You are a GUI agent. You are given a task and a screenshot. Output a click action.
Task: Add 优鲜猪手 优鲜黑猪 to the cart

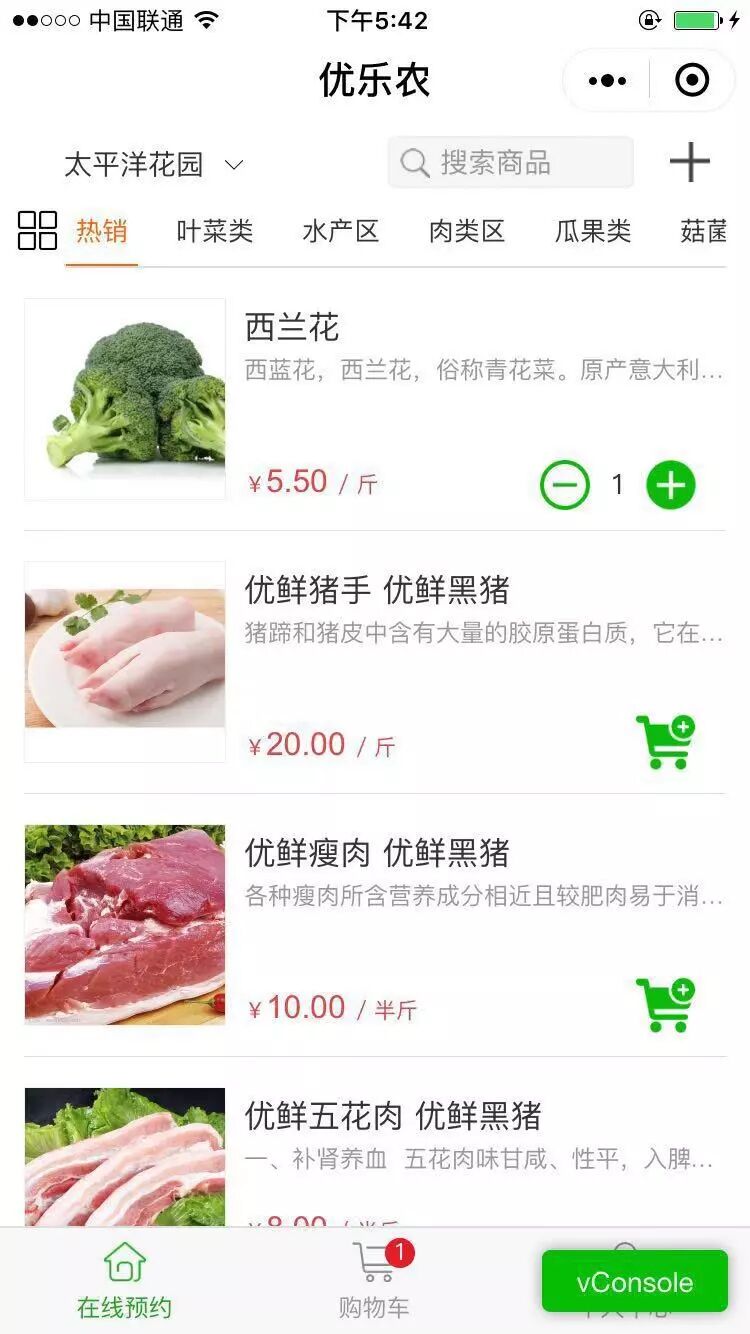[665, 743]
